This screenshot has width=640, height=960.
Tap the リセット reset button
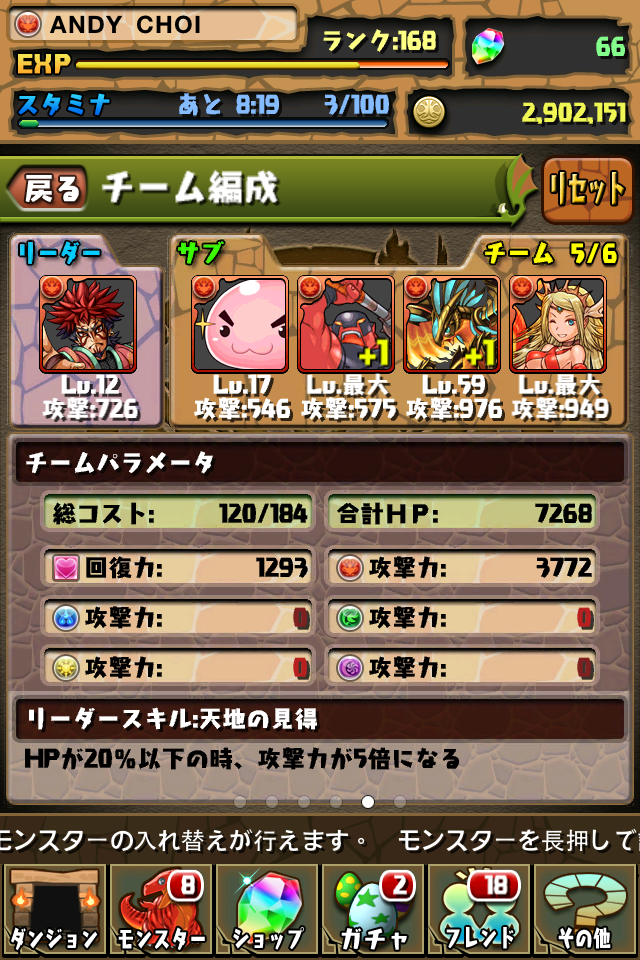(x=587, y=189)
